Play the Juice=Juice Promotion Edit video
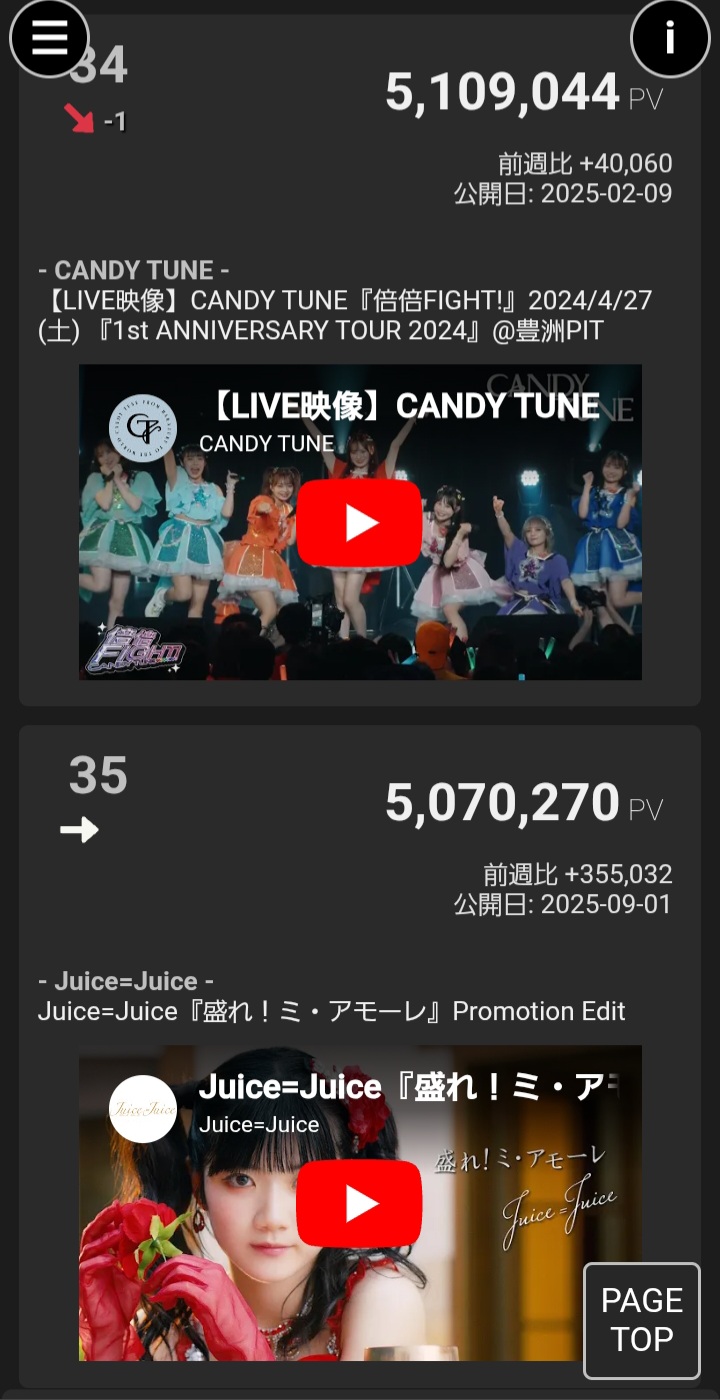This screenshot has width=720, height=1400. click(359, 1203)
